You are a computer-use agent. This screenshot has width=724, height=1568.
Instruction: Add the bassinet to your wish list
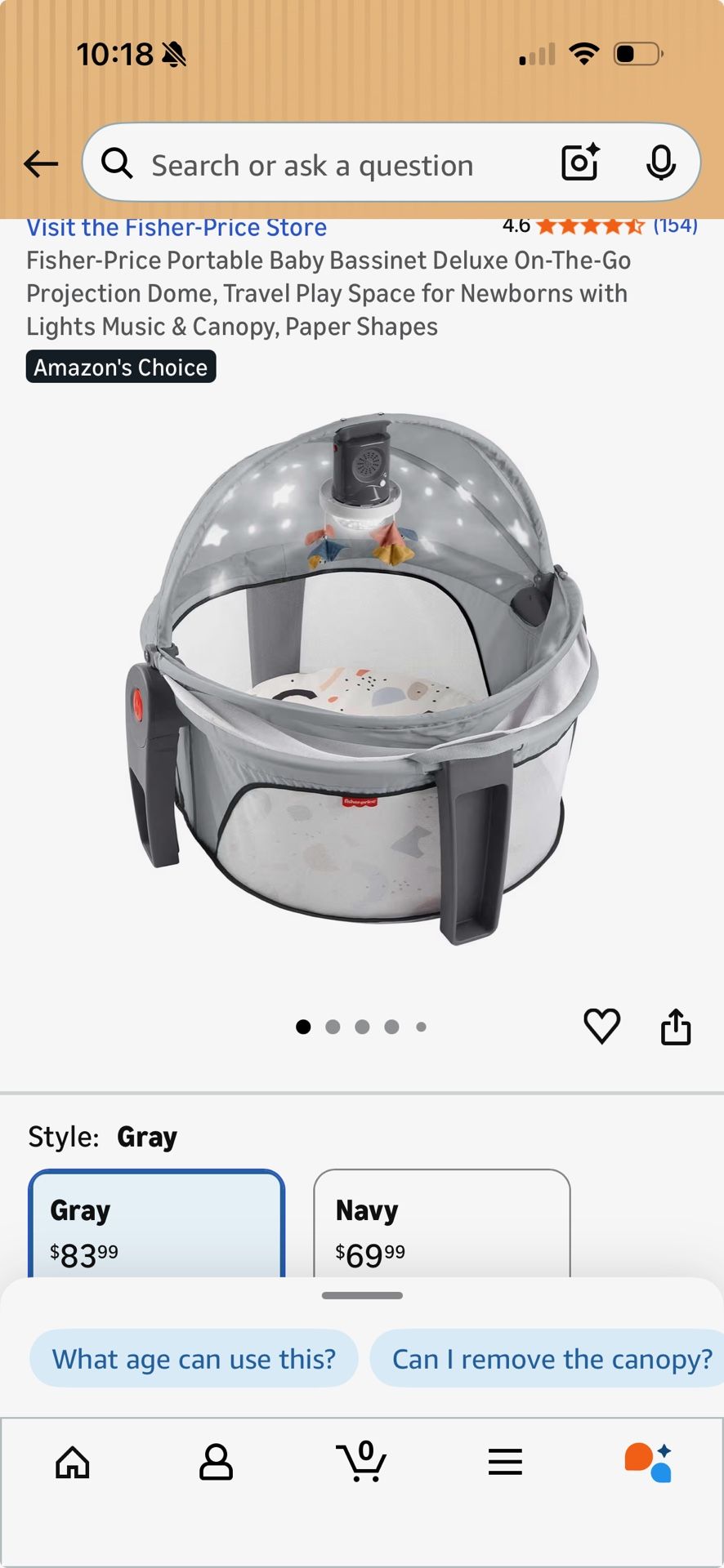pos(602,1026)
